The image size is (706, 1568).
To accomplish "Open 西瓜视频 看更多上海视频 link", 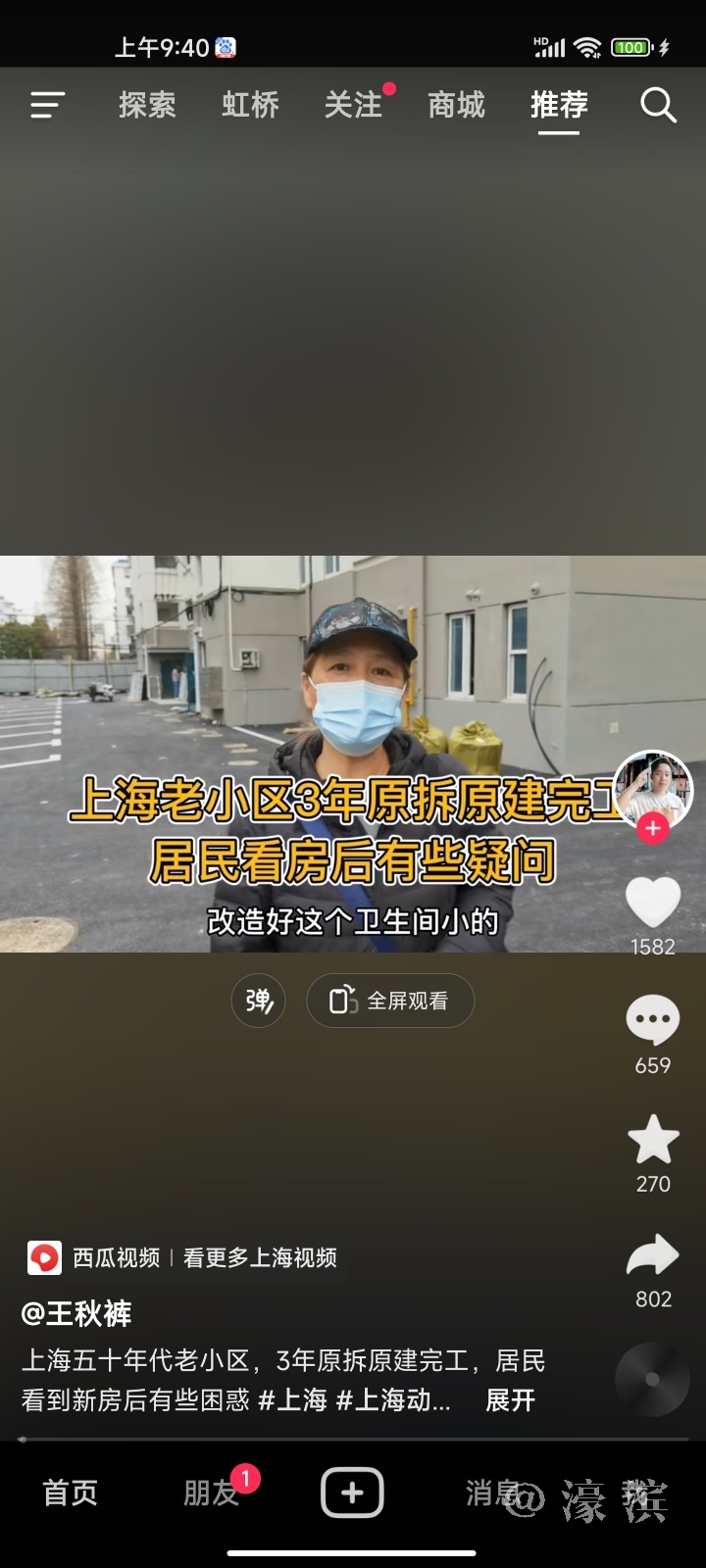I will [182, 1257].
